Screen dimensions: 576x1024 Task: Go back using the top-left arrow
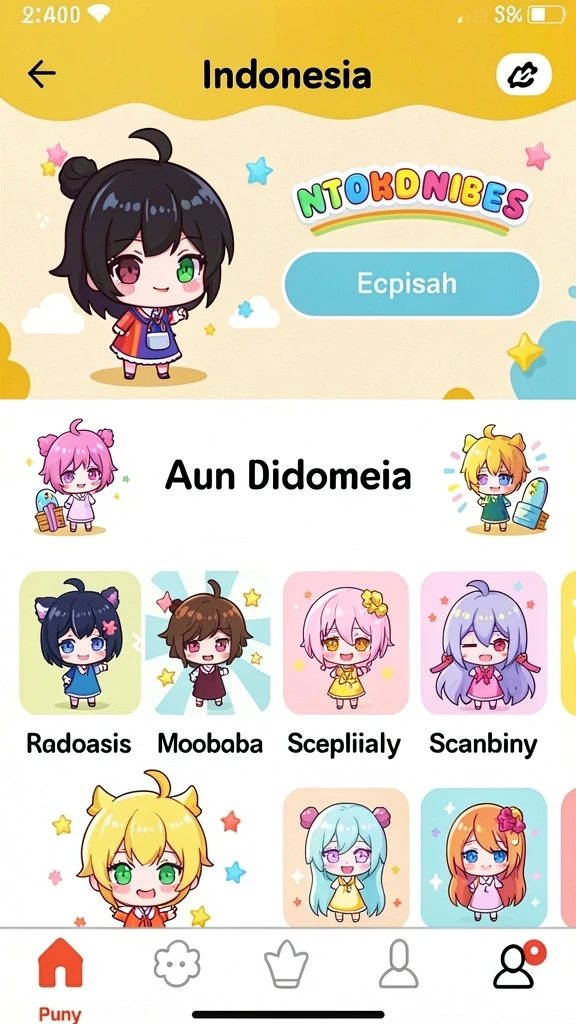(x=41, y=74)
